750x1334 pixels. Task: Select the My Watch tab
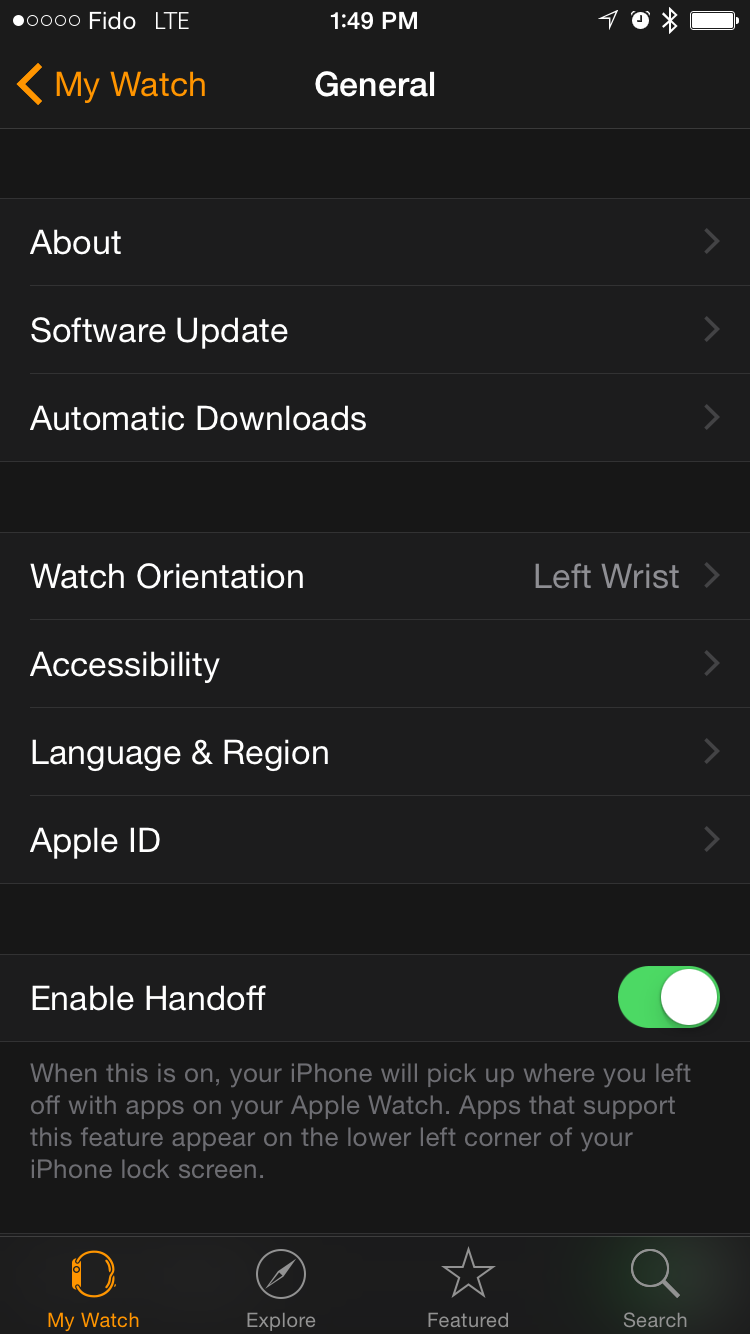click(x=93, y=1288)
